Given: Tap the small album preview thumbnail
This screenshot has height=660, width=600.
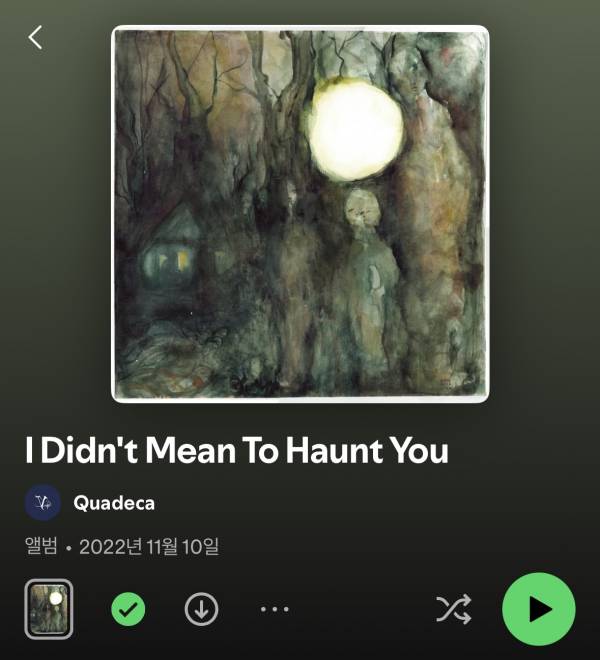Looking at the screenshot, I should [x=48, y=609].
